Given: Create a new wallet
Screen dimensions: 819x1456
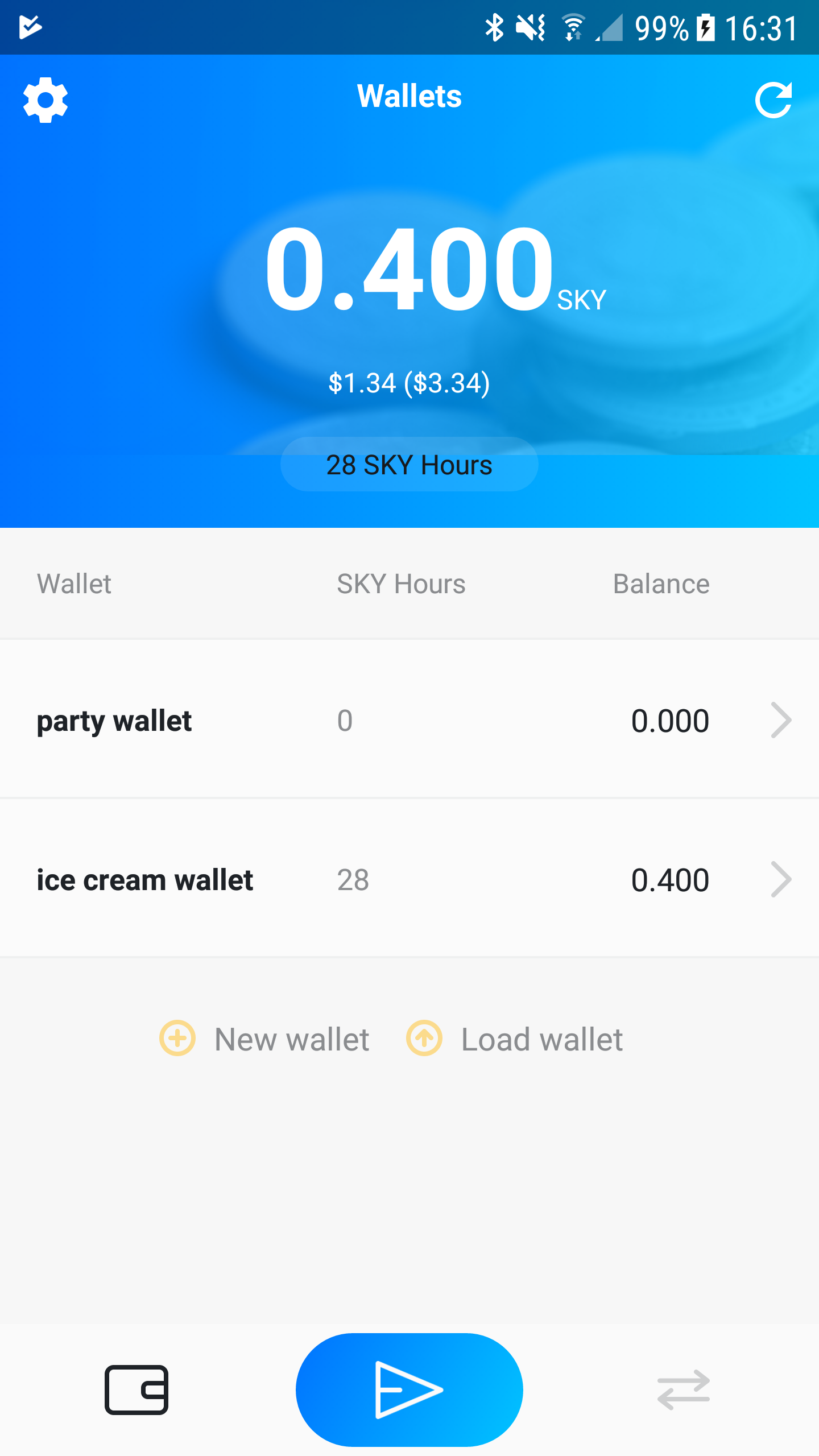Looking at the screenshot, I should tap(265, 1039).
